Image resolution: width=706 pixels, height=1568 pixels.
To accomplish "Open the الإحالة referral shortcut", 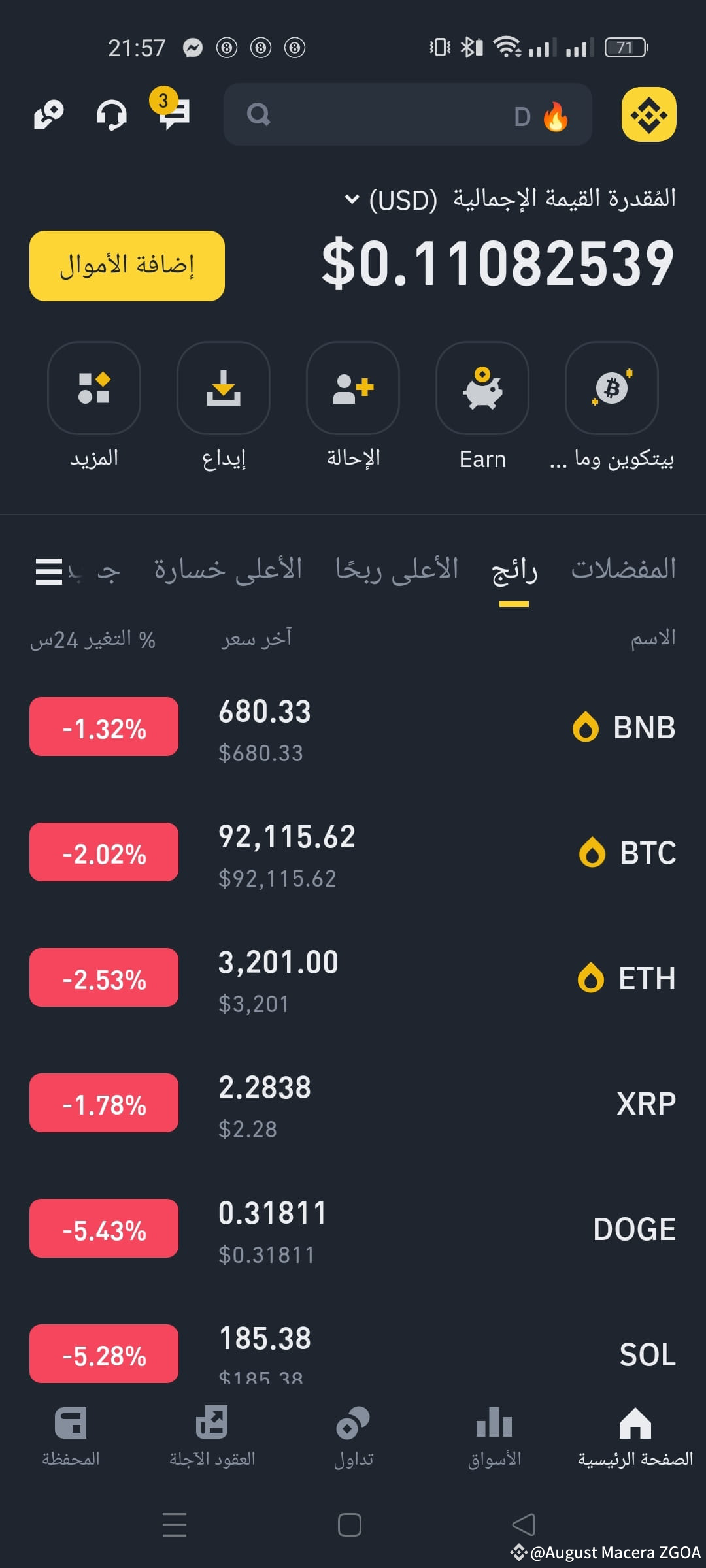I will [x=353, y=406].
